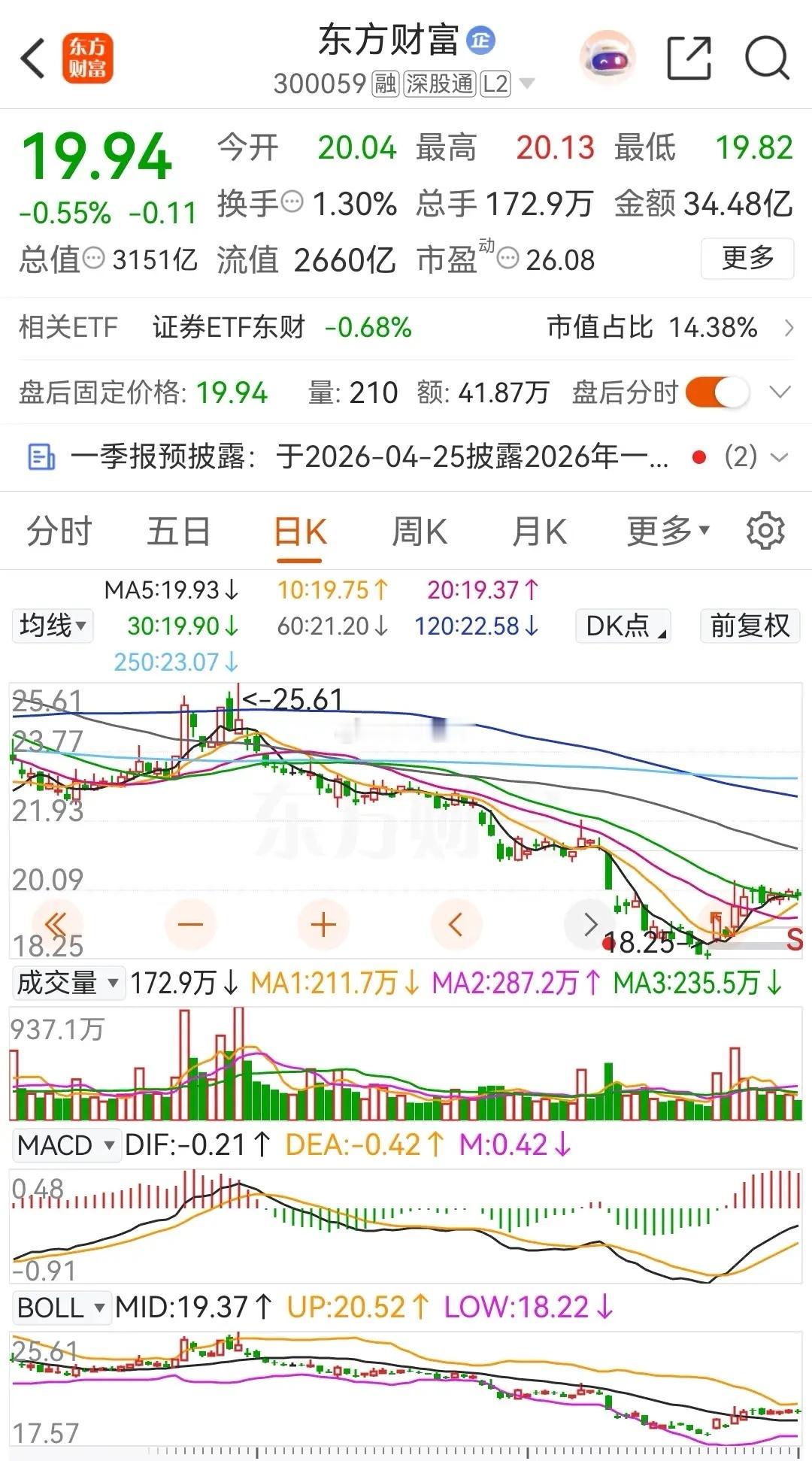Open chart settings gear

click(765, 531)
